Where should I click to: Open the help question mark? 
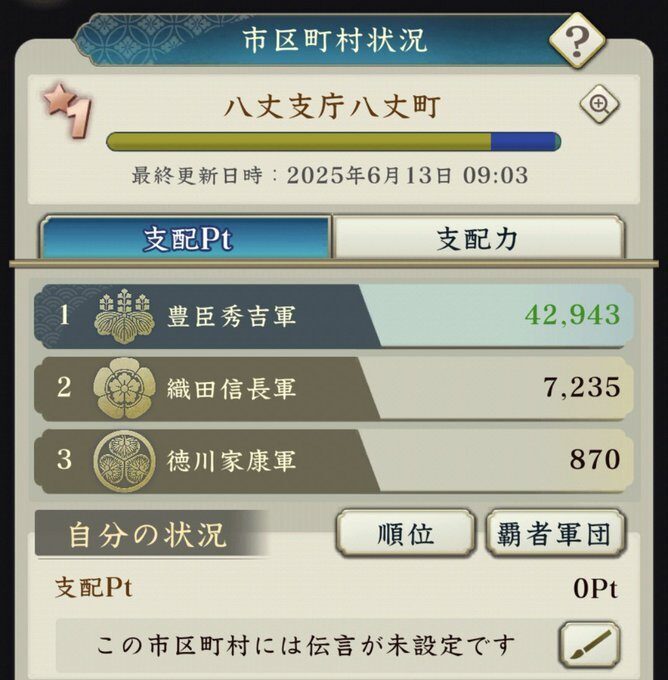tap(577, 41)
